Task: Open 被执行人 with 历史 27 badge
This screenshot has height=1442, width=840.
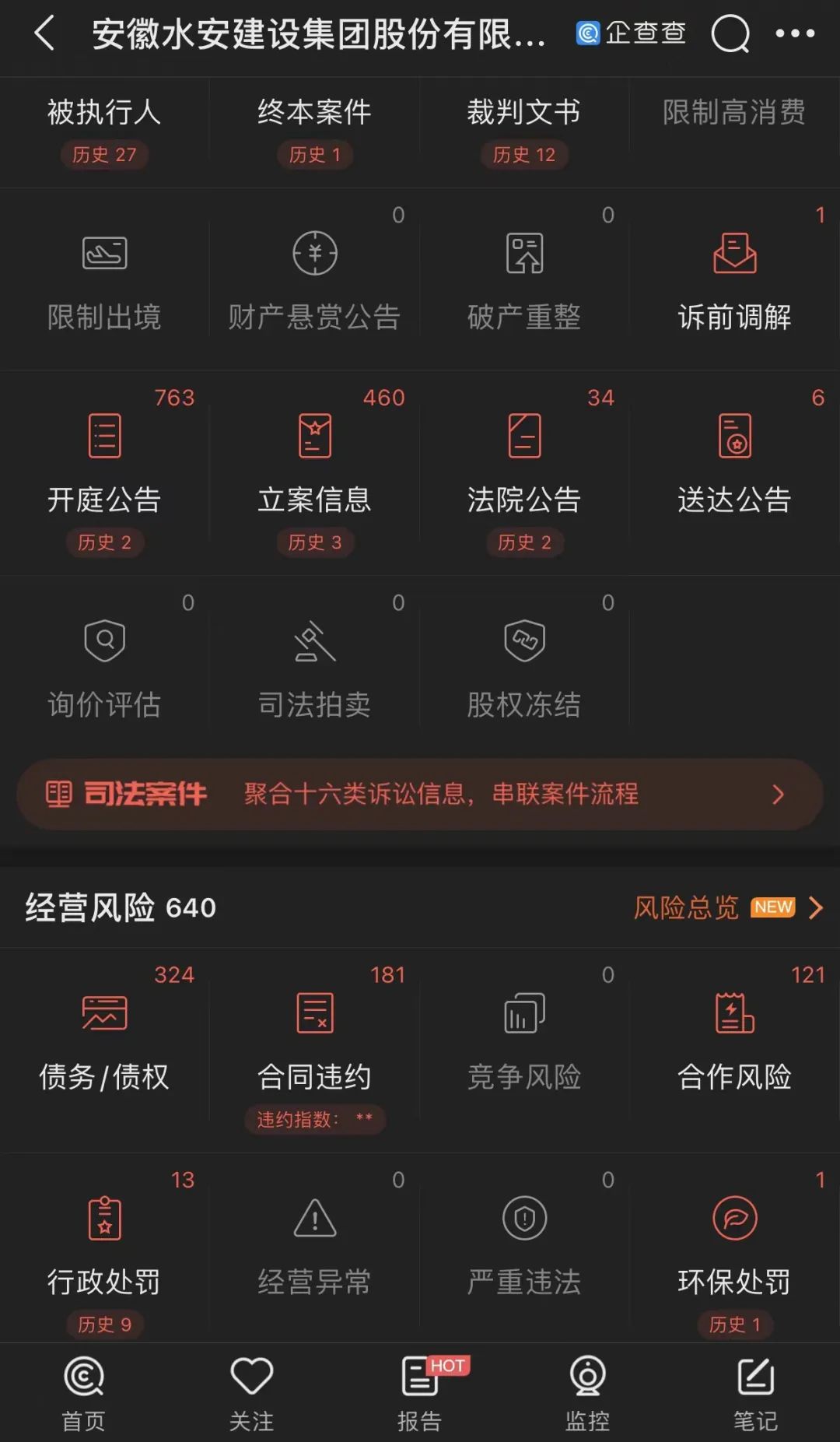Action: [105, 128]
